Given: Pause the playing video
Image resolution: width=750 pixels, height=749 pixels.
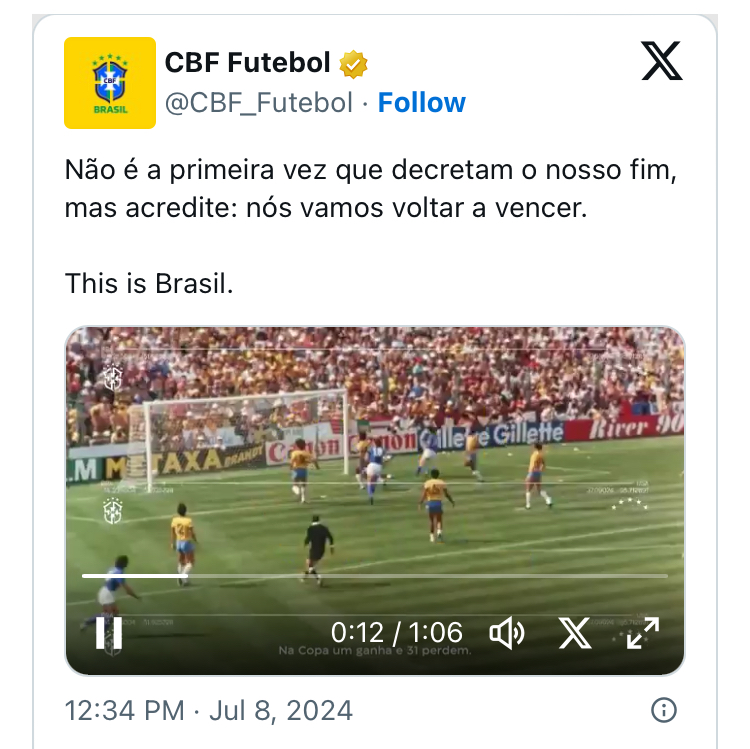Looking at the screenshot, I should pos(109,632).
